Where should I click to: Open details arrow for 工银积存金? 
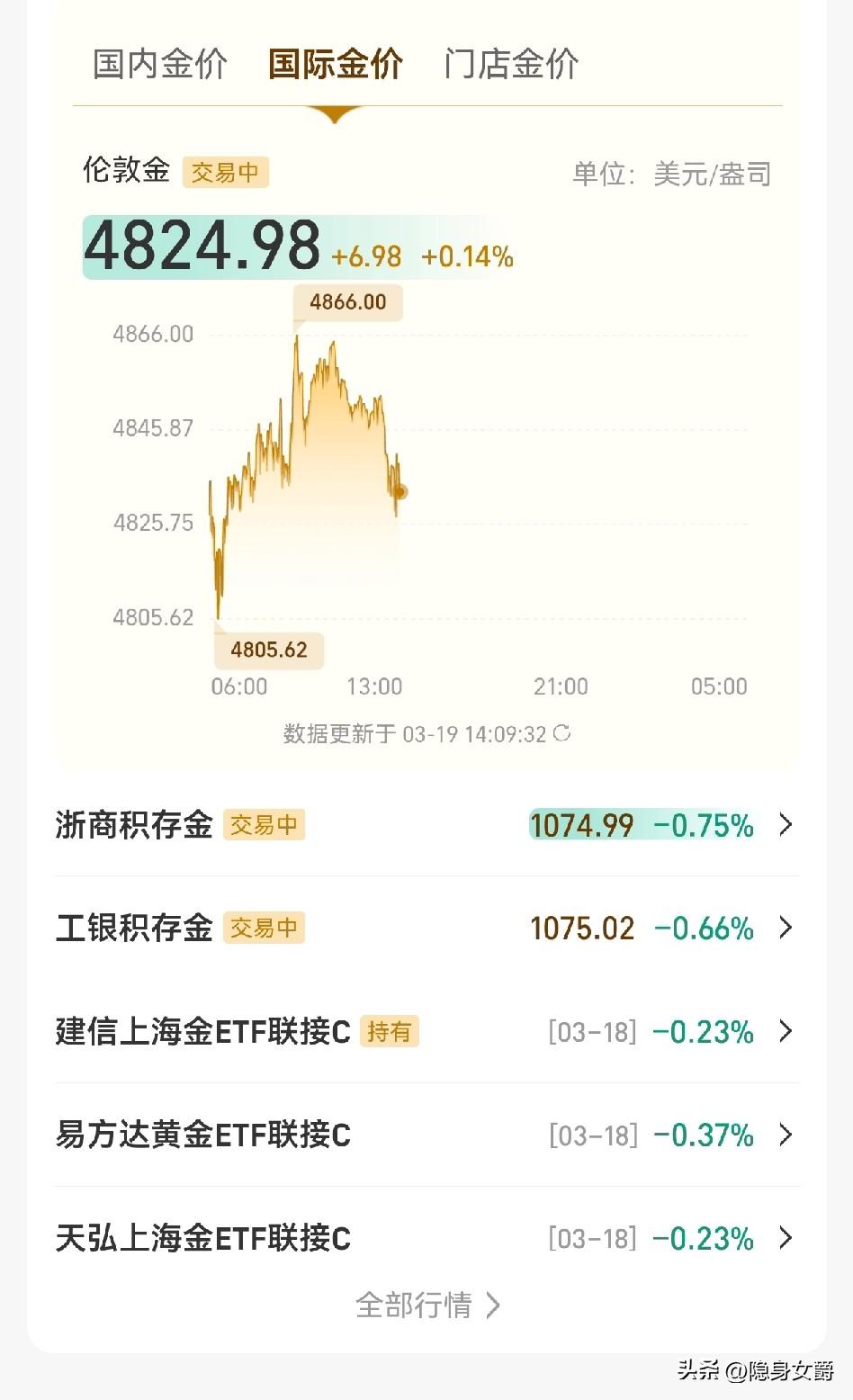pyautogui.click(x=786, y=928)
